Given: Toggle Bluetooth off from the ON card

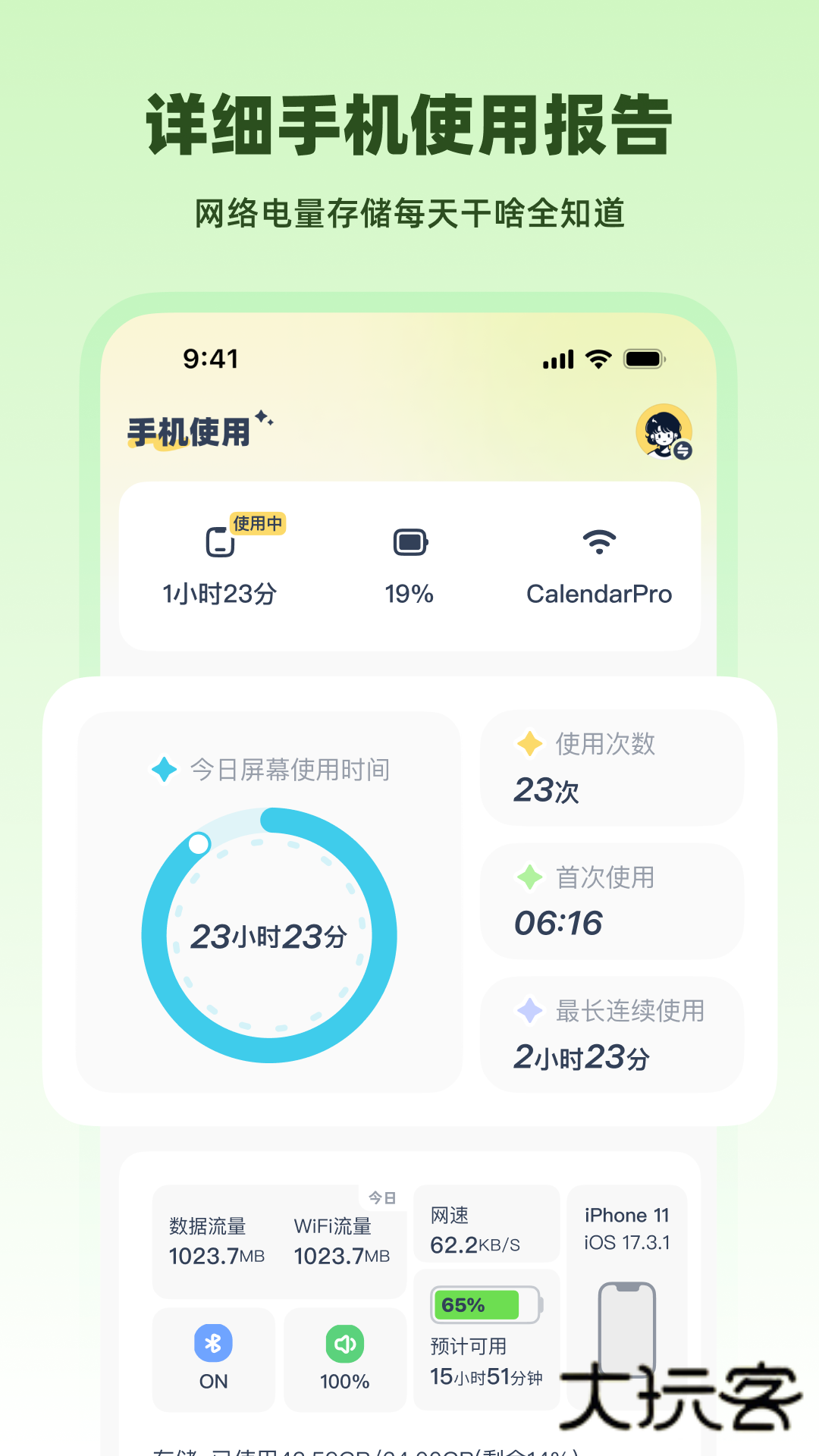Looking at the screenshot, I should 213,1360.
